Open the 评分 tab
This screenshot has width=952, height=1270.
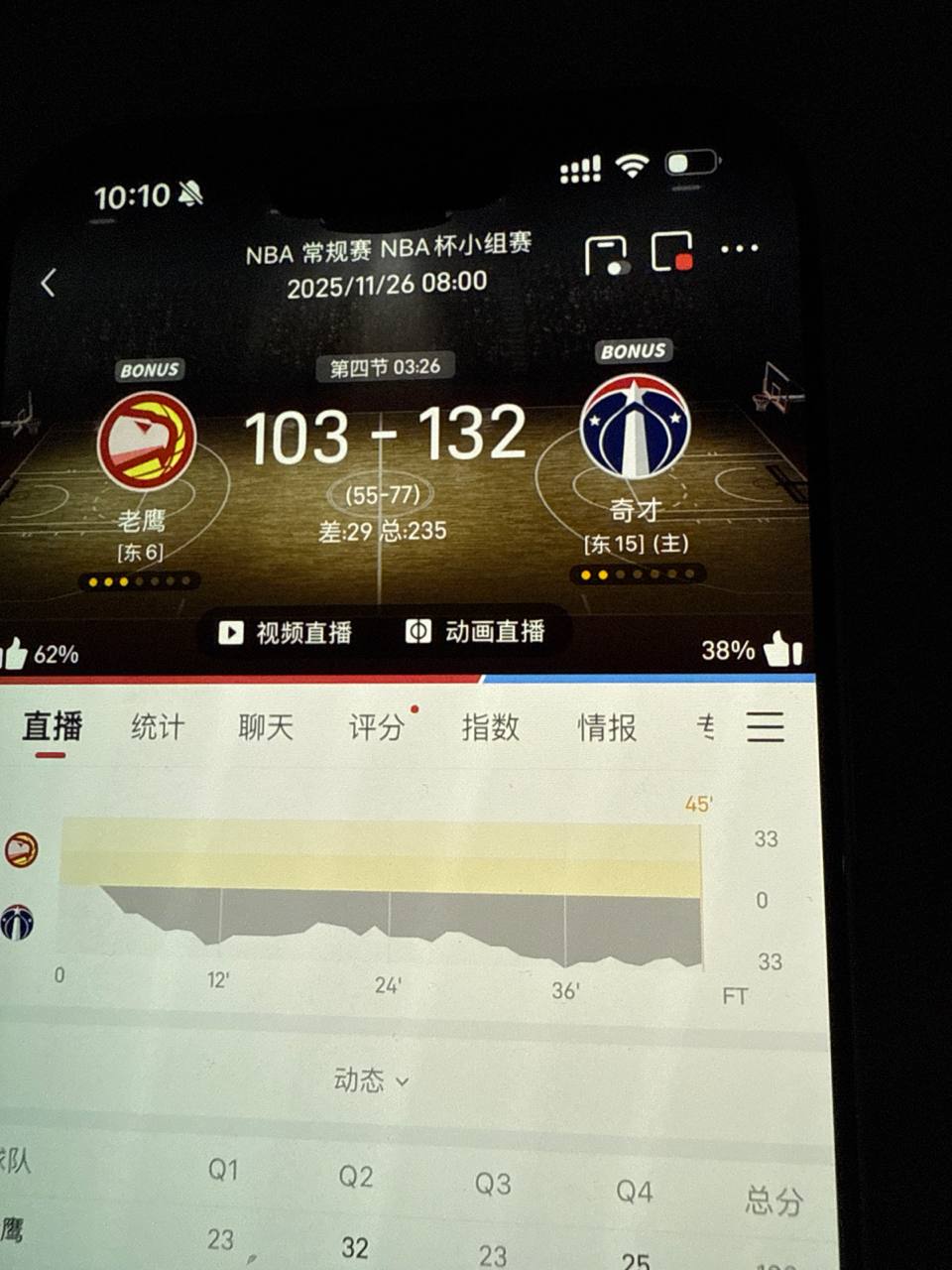377,727
